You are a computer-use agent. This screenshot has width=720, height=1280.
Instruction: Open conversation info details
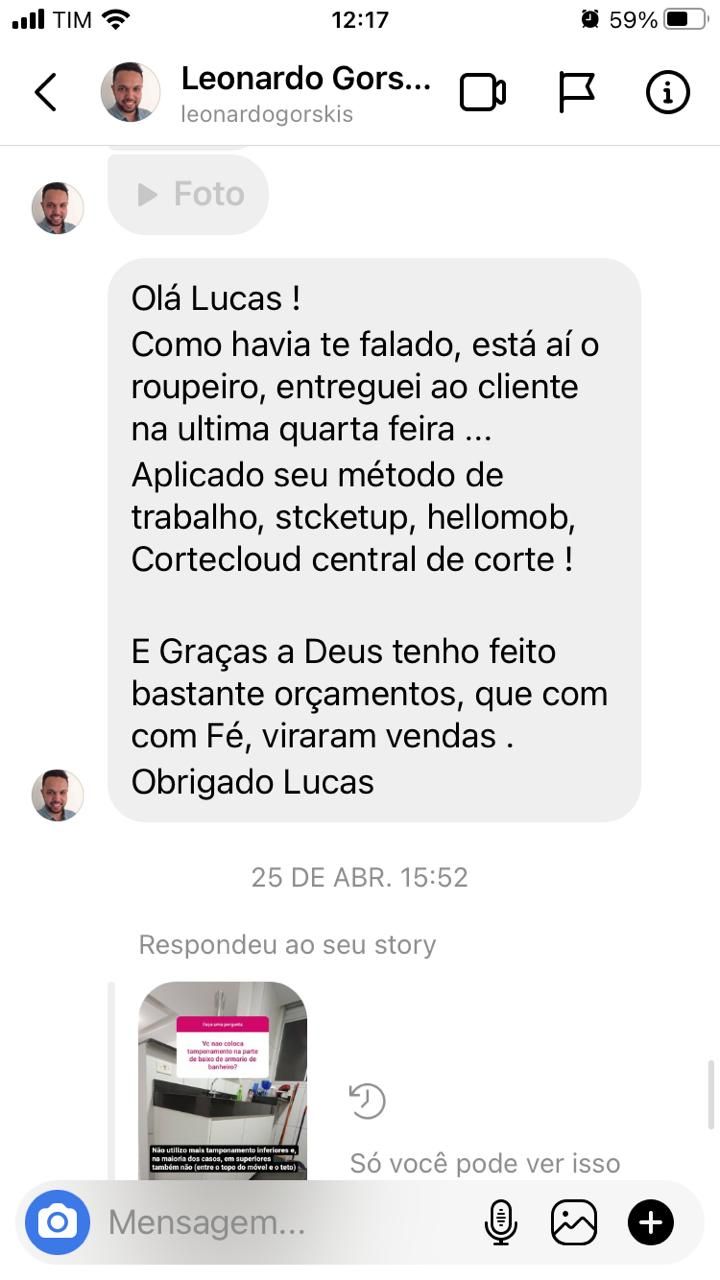point(667,93)
